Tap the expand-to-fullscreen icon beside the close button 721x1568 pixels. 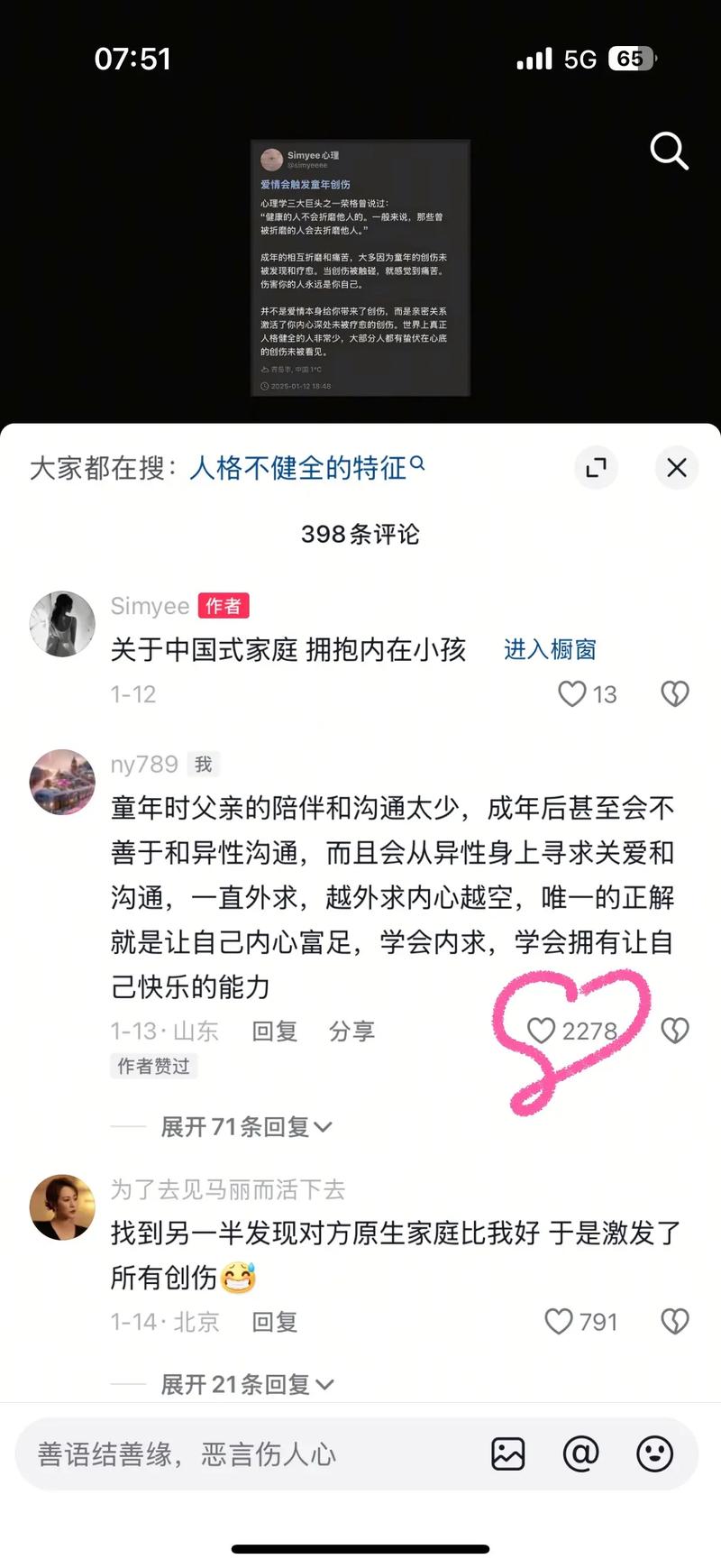[596, 468]
